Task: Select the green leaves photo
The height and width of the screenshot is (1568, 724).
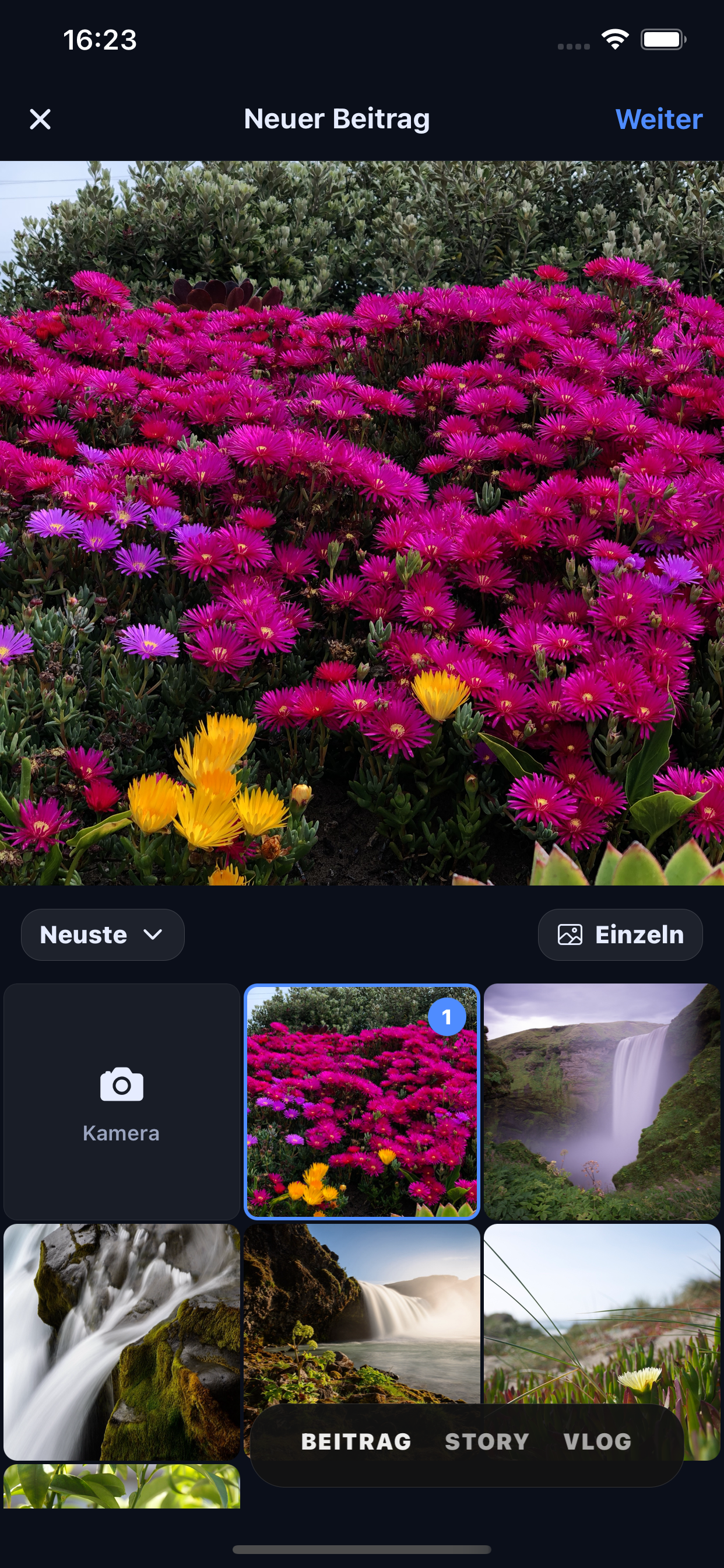Action: click(122, 1486)
